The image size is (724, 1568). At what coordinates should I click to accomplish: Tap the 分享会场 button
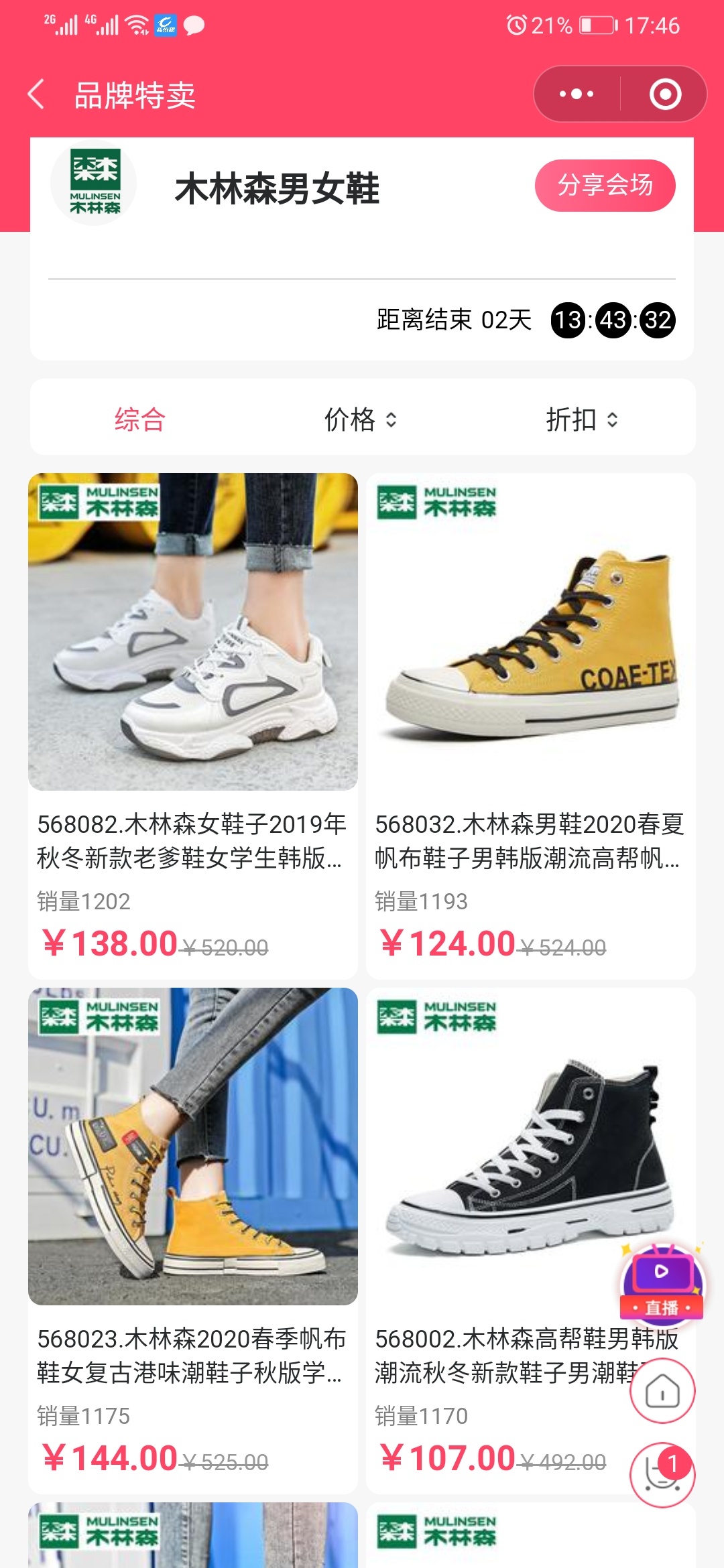coord(605,186)
